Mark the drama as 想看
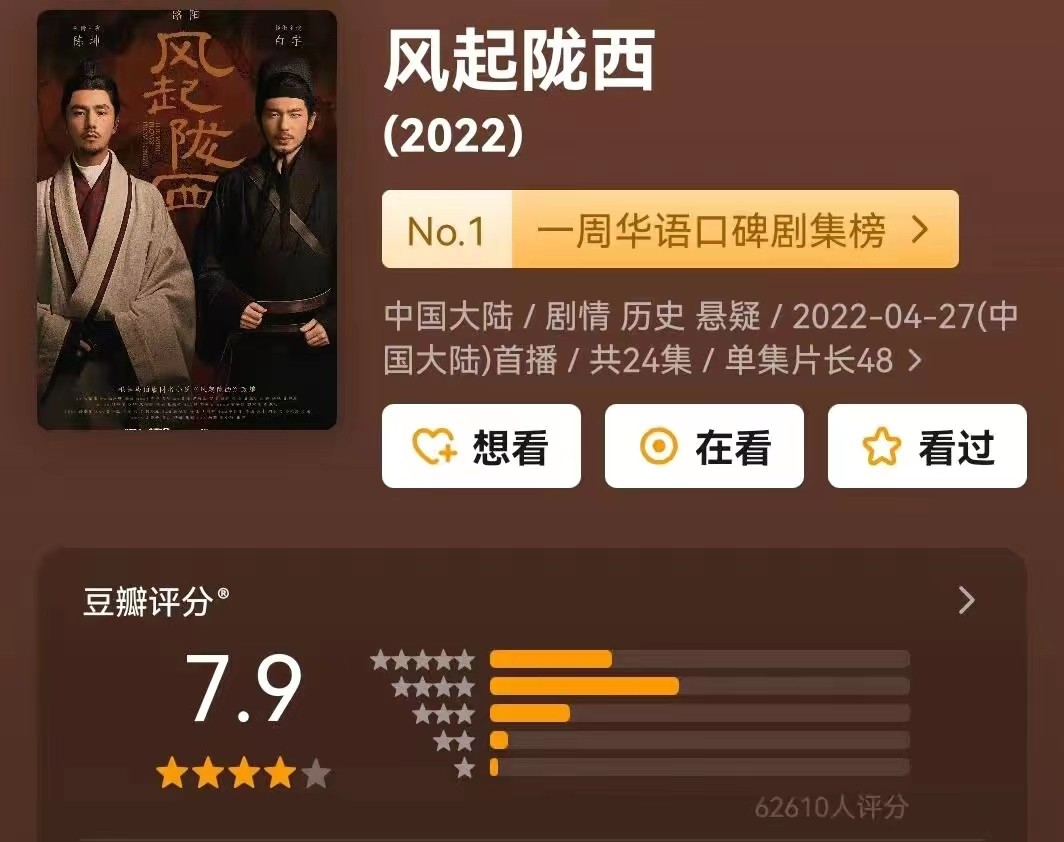The height and width of the screenshot is (842, 1064). coord(481,446)
